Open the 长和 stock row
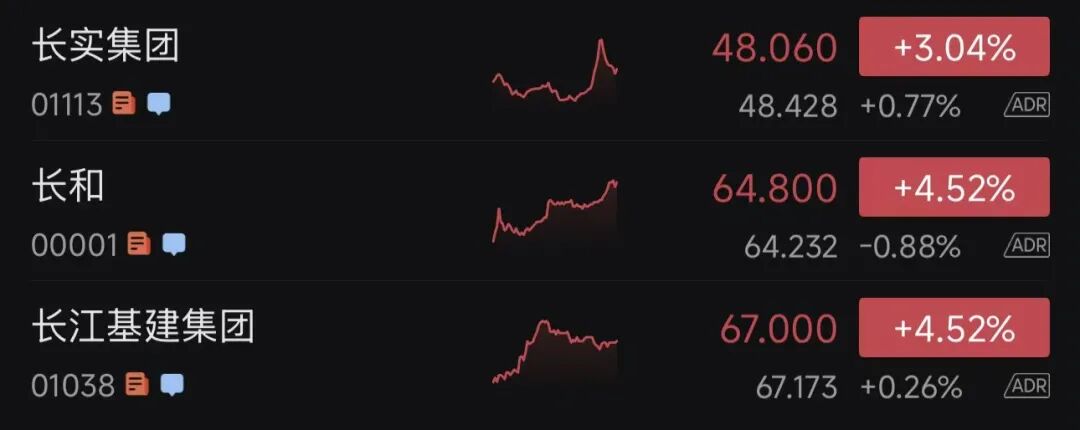Screen dimensions: 1080x430 click(68, 187)
